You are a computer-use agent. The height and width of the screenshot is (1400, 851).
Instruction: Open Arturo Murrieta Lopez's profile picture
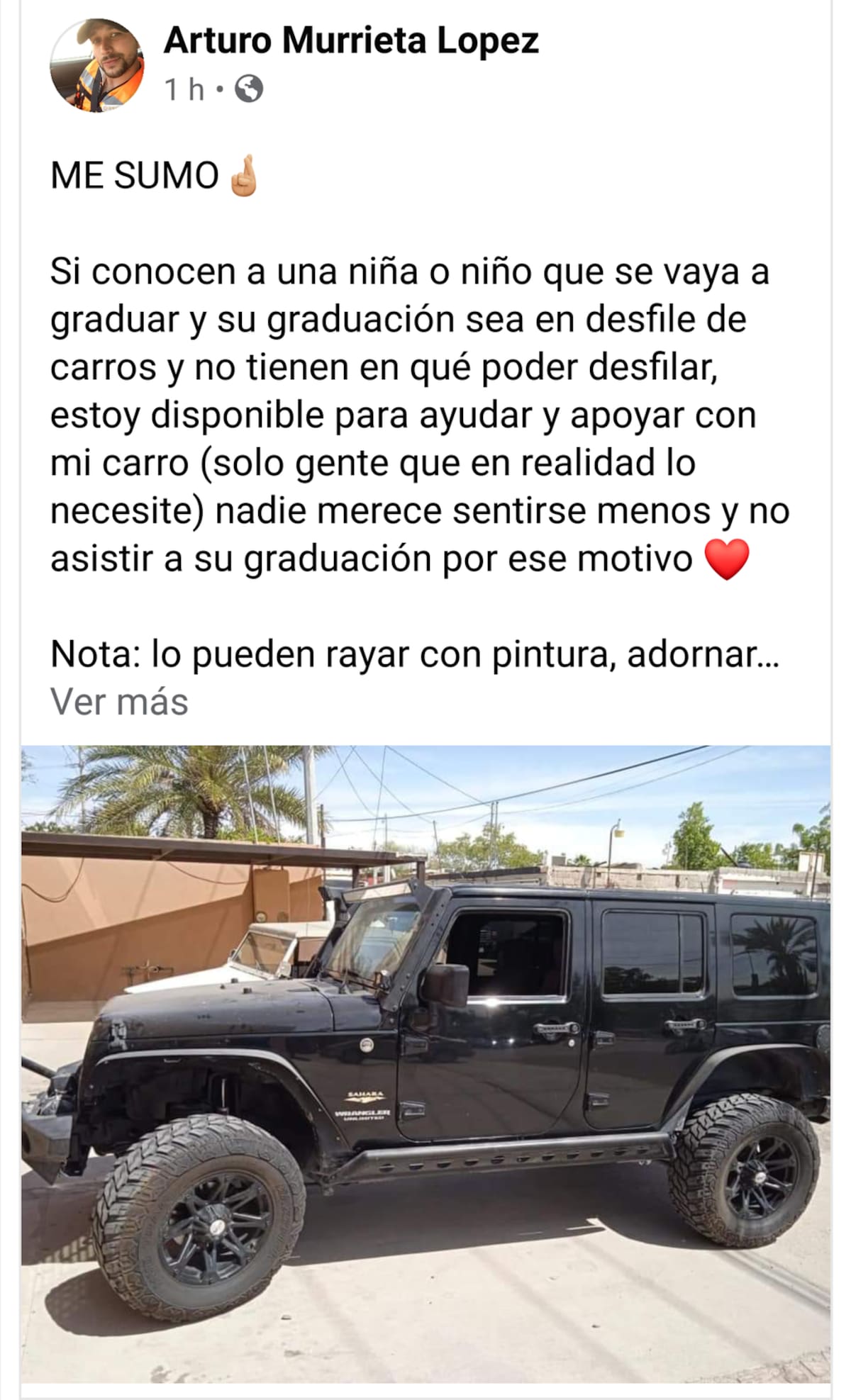[x=96, y=65]
